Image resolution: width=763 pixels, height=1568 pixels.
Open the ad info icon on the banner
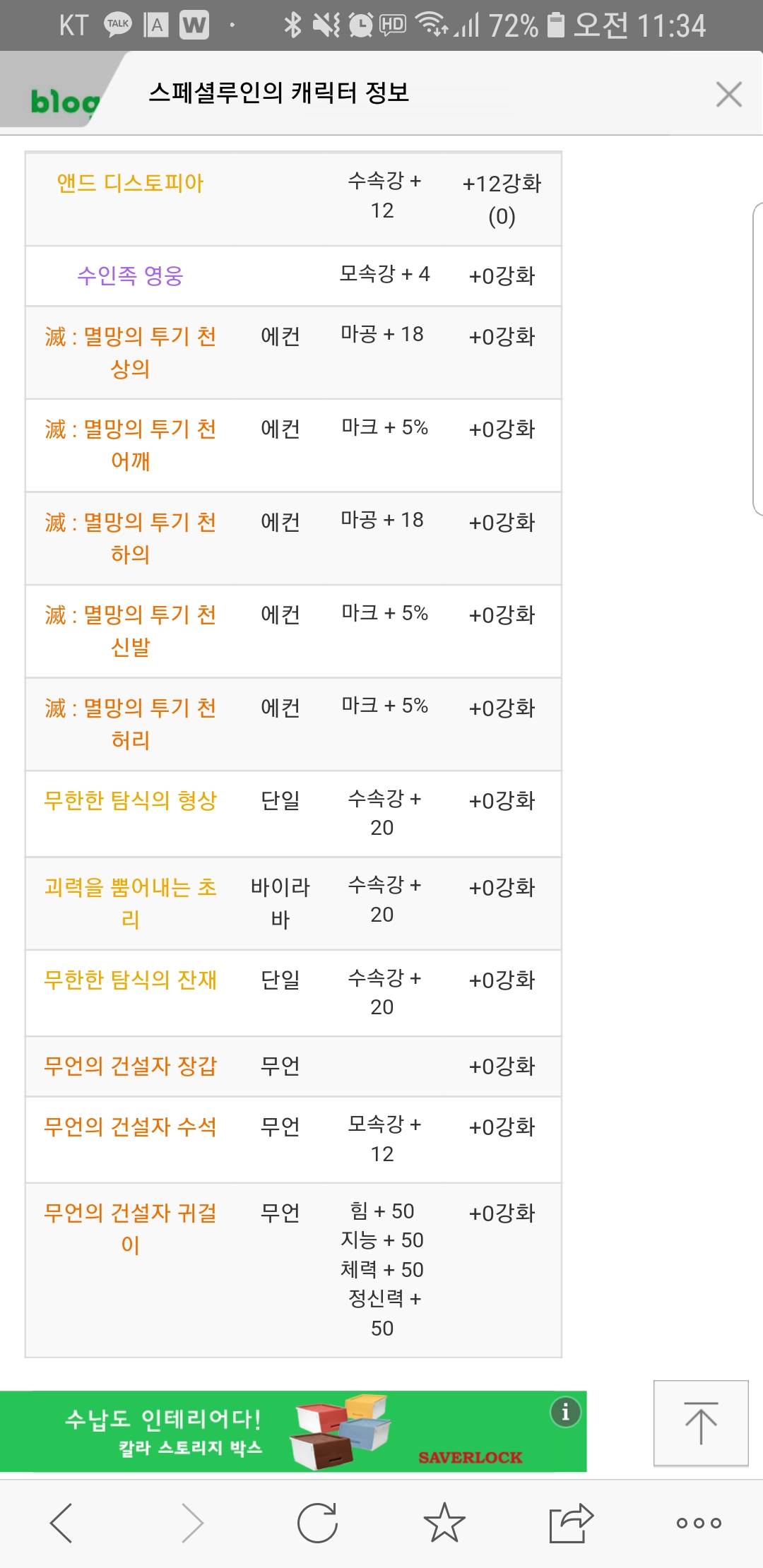click(x=565, y=1413)
